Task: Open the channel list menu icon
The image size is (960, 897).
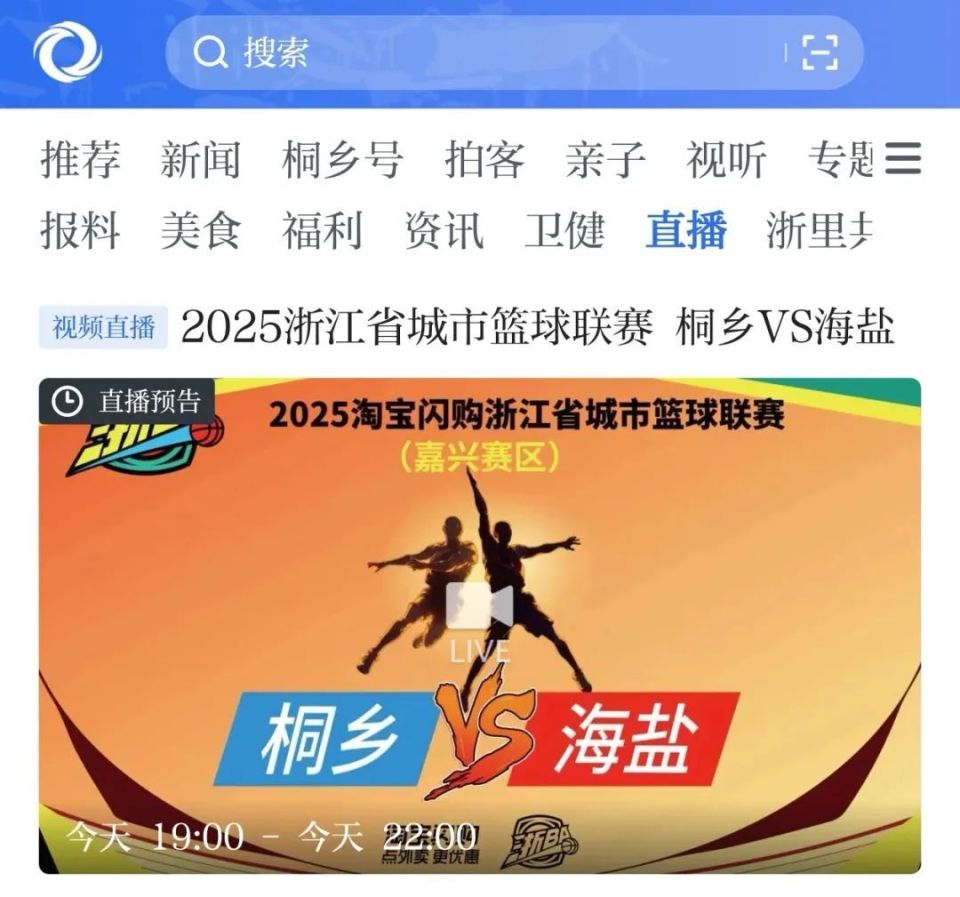Action: [x=903, y=159]
